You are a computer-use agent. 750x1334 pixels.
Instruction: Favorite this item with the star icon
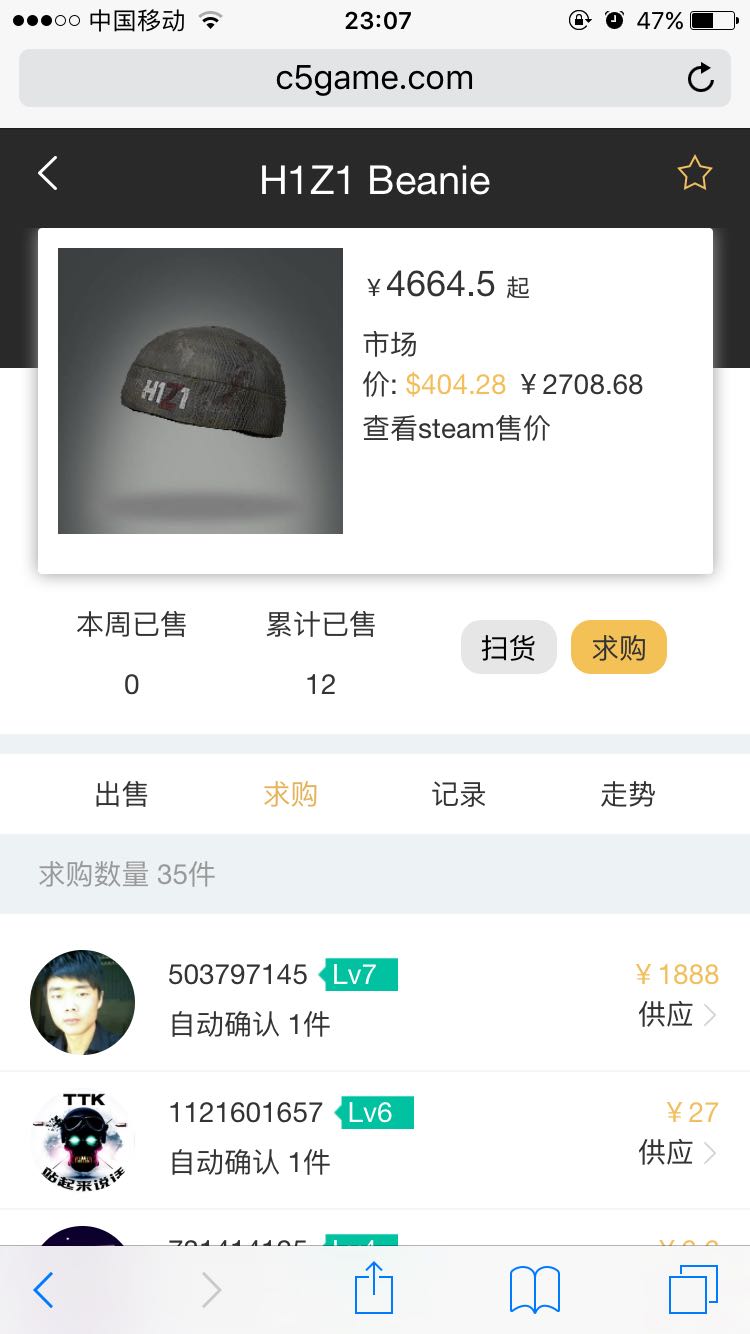click(x=694, y=175)
